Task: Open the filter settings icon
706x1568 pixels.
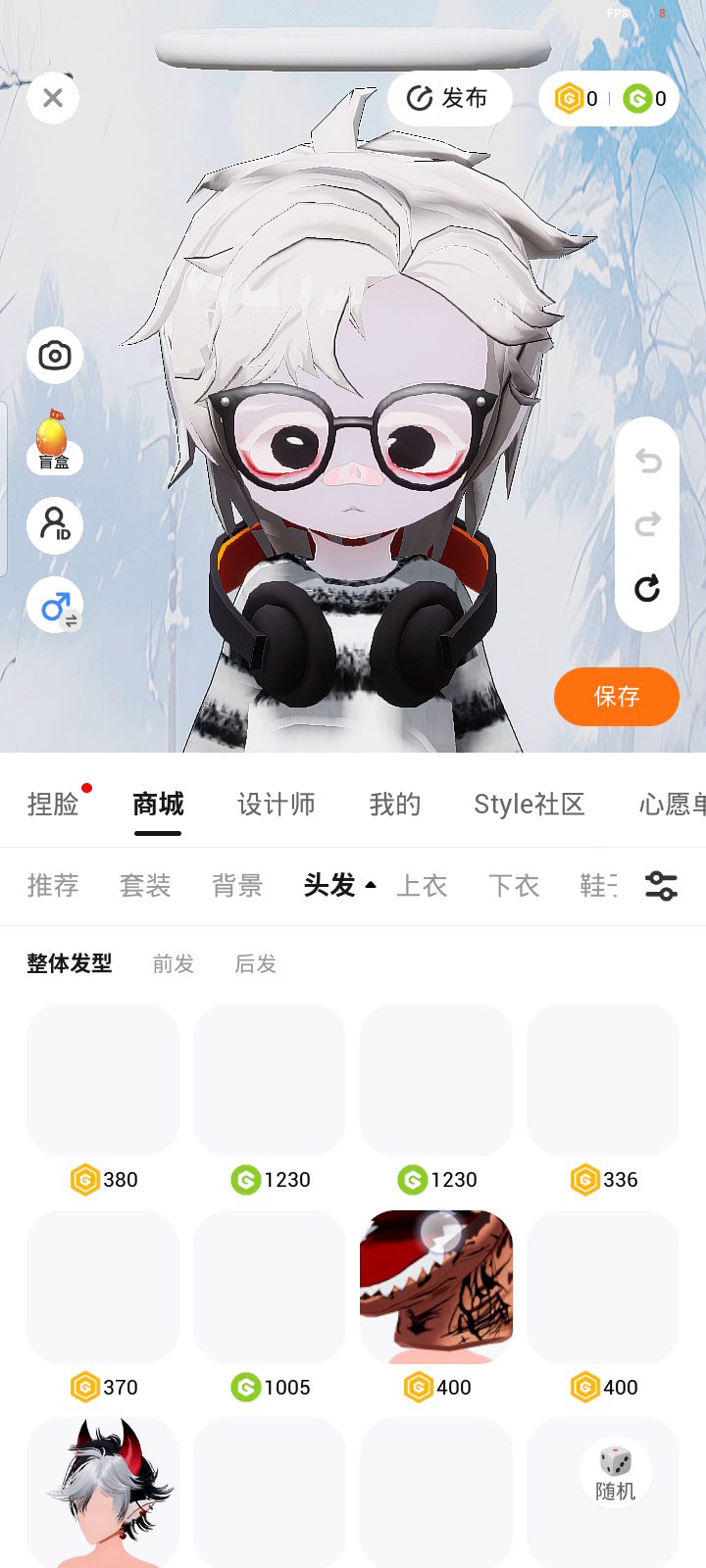Action: [661, 886]
